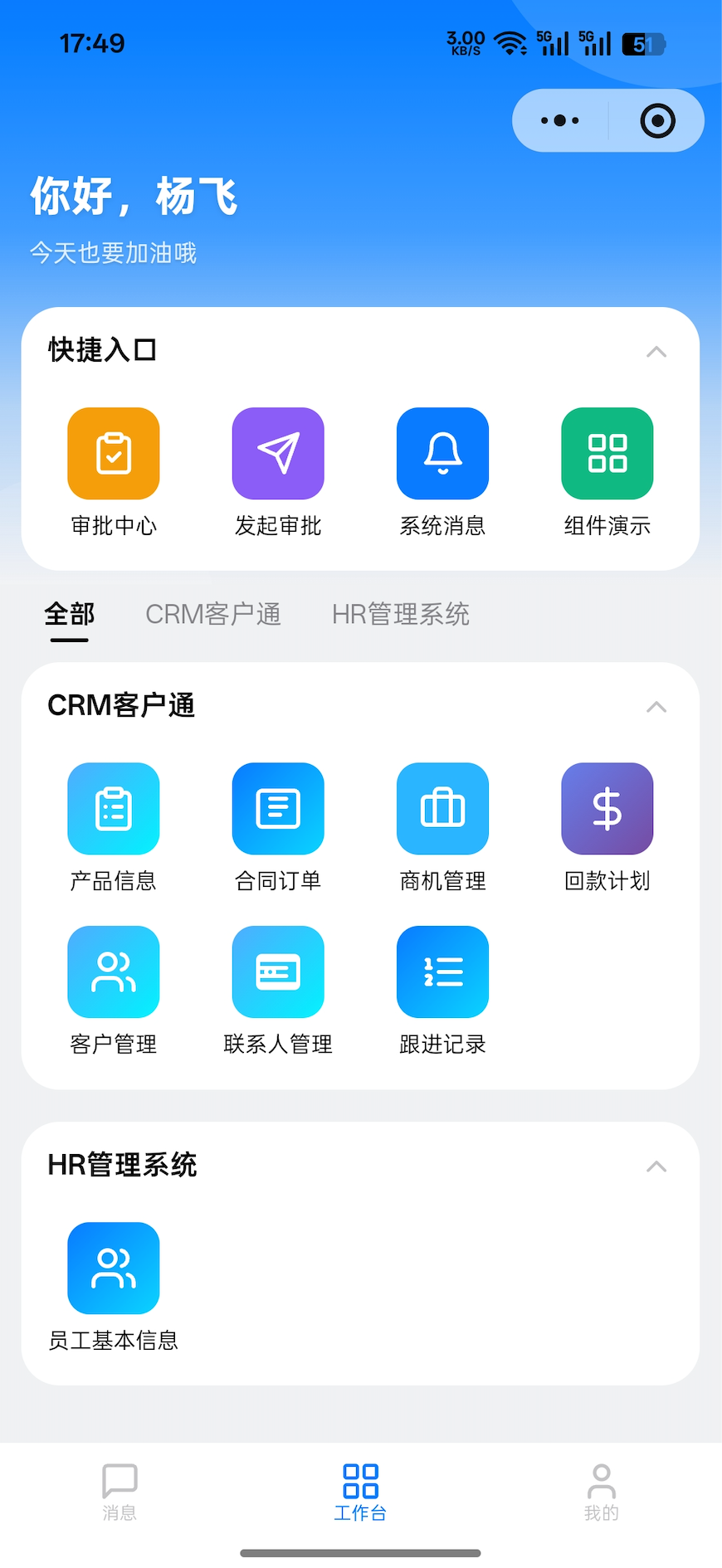Tap the 联系人管理 card icon
Viewport: 722px width, 1568px height.
[x=277, y=971]
